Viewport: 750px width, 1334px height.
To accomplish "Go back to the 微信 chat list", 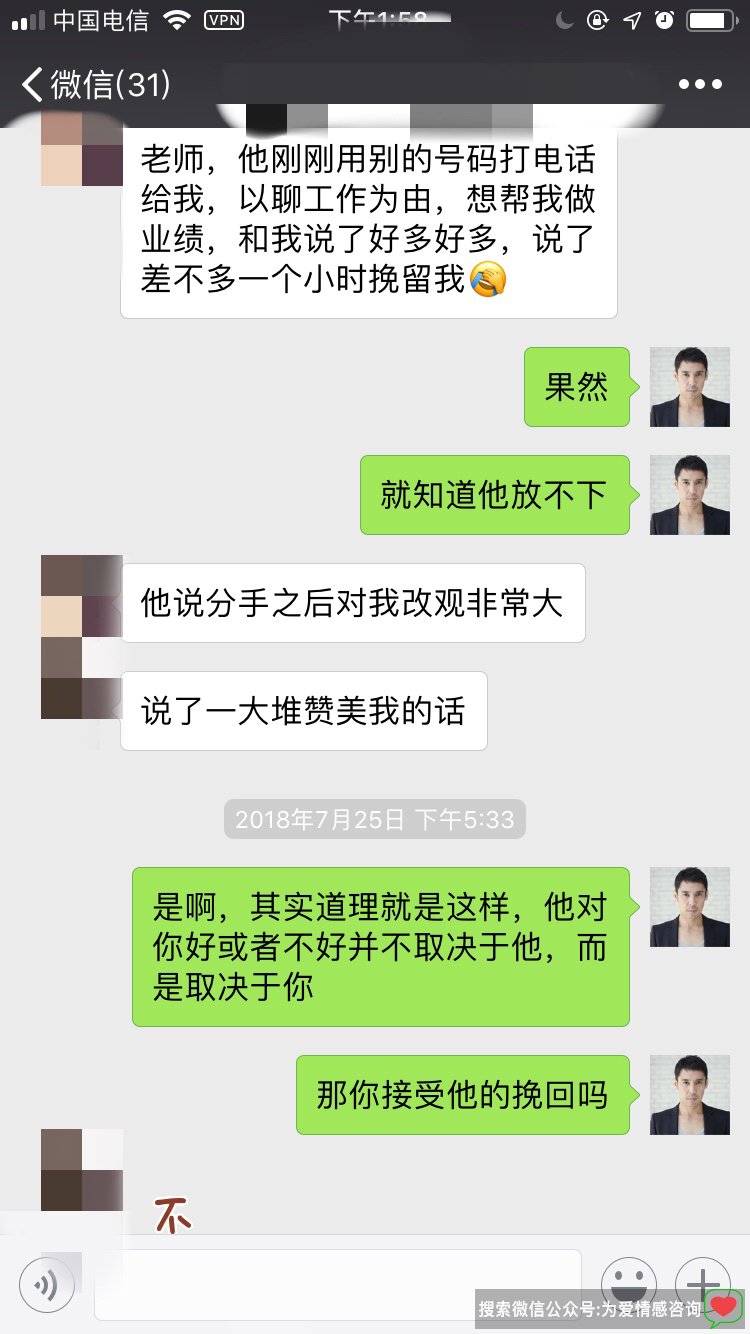I will point(95,85).
